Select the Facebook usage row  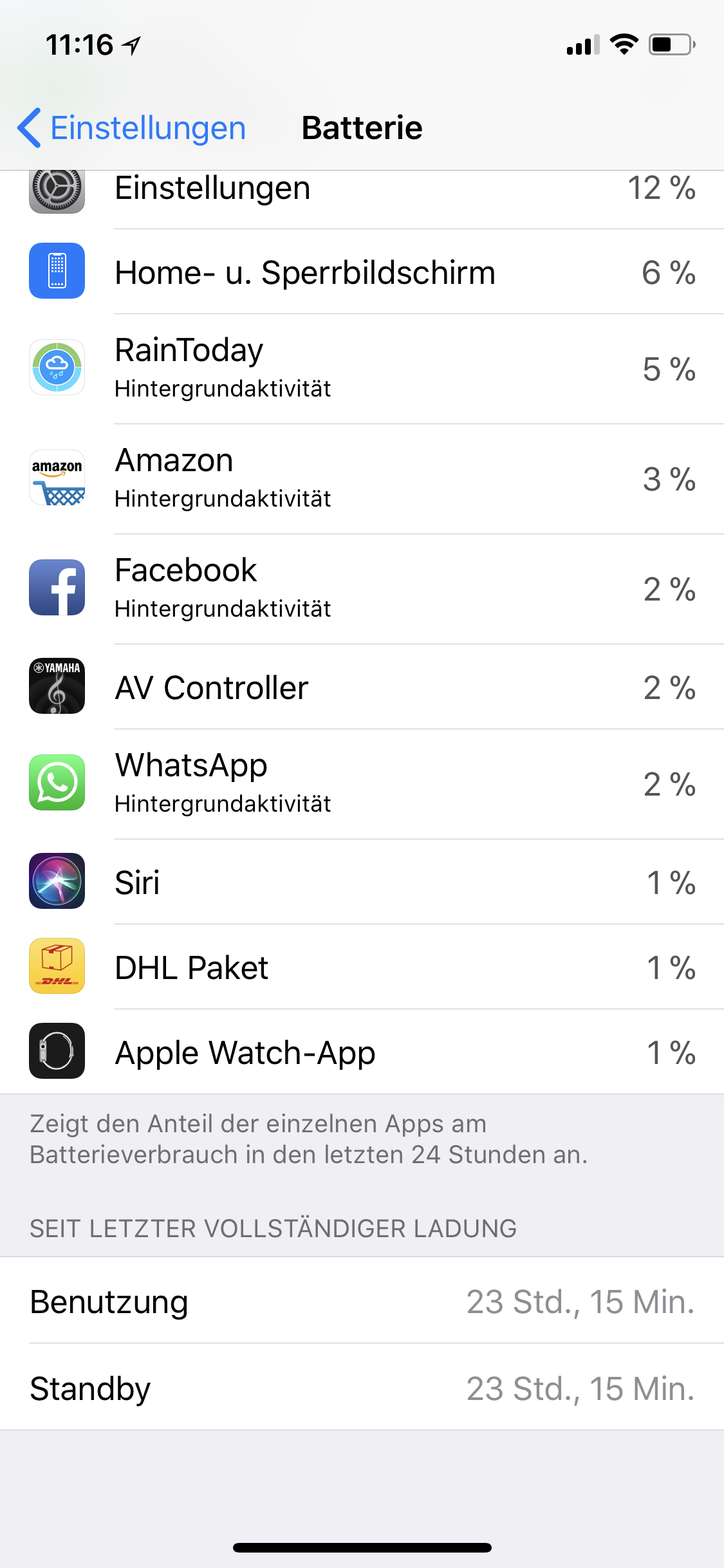(x=362, y=589)
